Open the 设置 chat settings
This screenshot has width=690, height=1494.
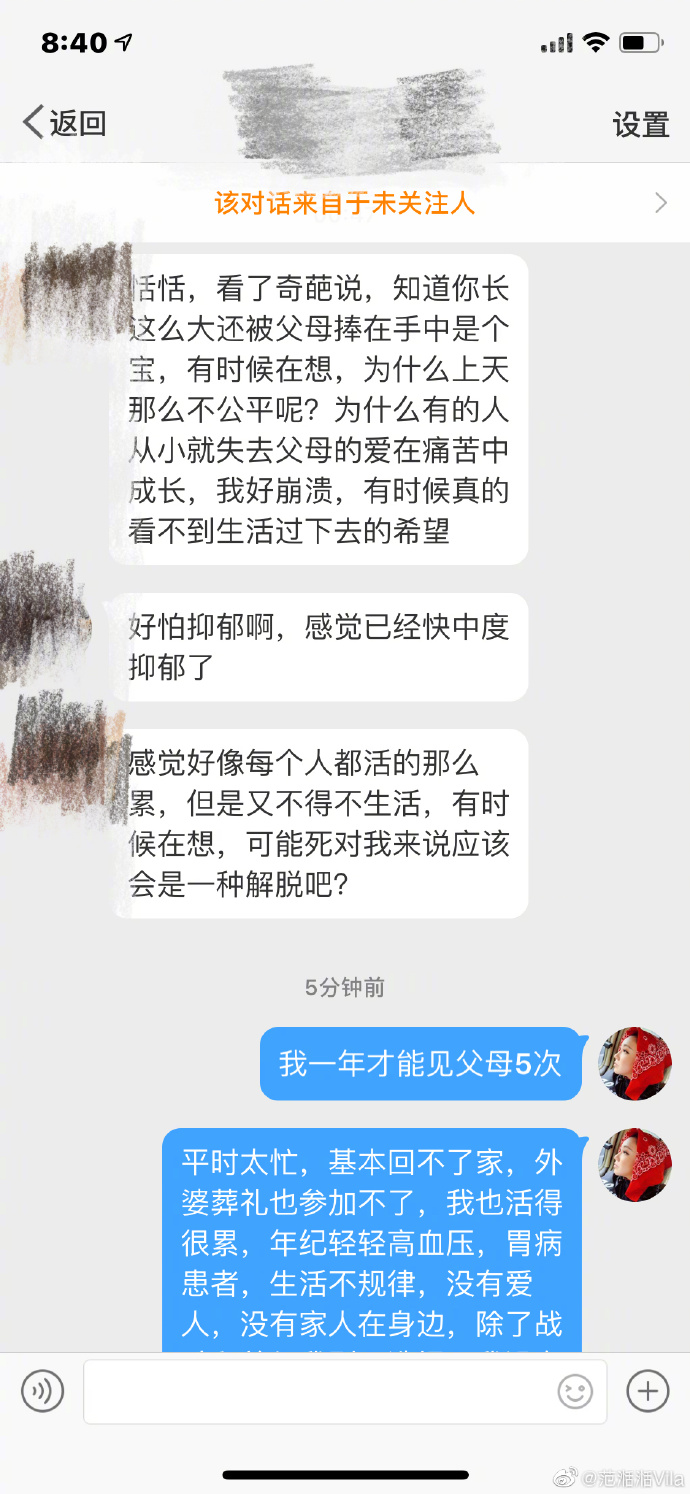pos(640,124)
